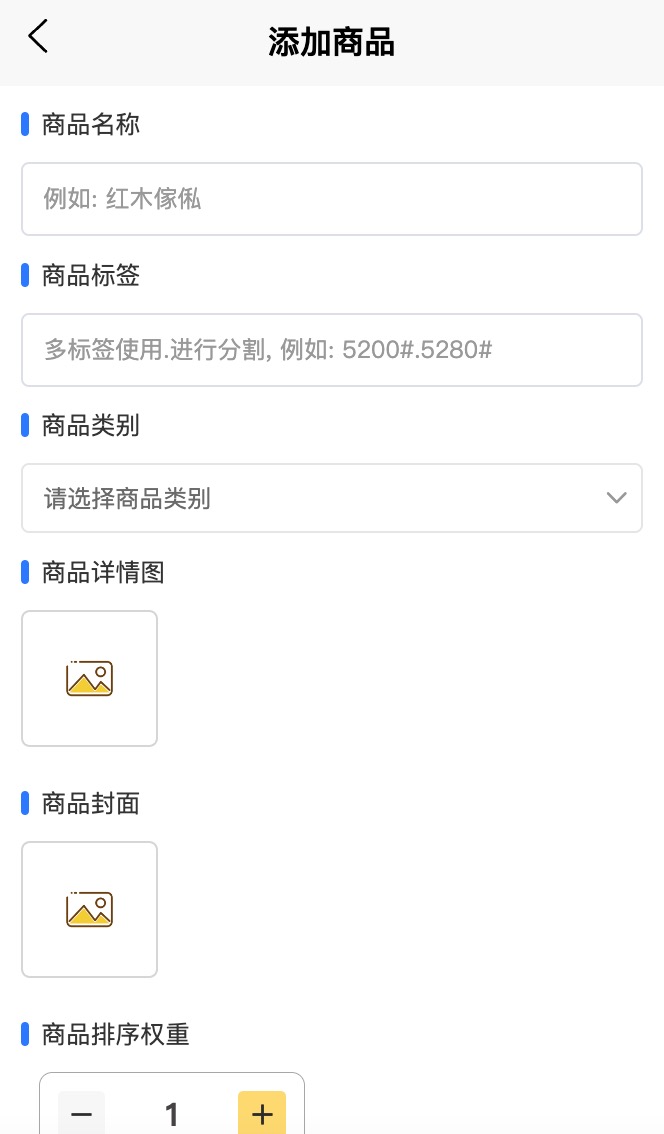664x1134 pixels.
Task: Focus the 商品名称 text field
Action: click(x=331, y=199)
